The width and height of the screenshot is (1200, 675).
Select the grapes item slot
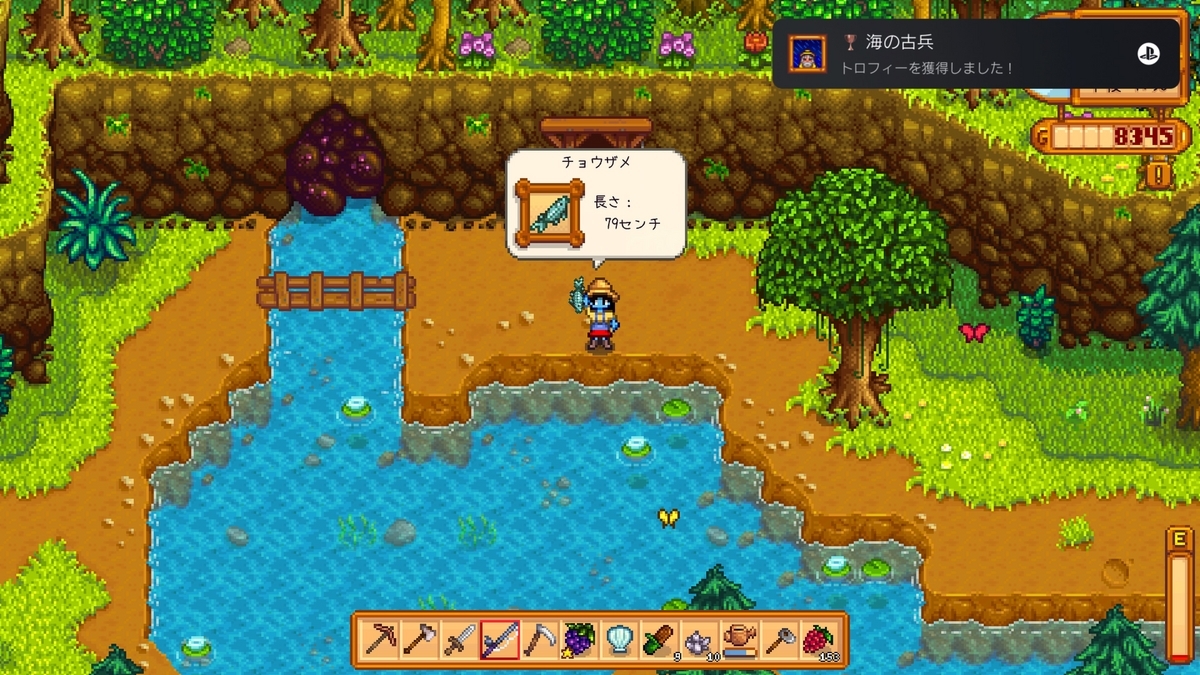(x=580, y=640)
